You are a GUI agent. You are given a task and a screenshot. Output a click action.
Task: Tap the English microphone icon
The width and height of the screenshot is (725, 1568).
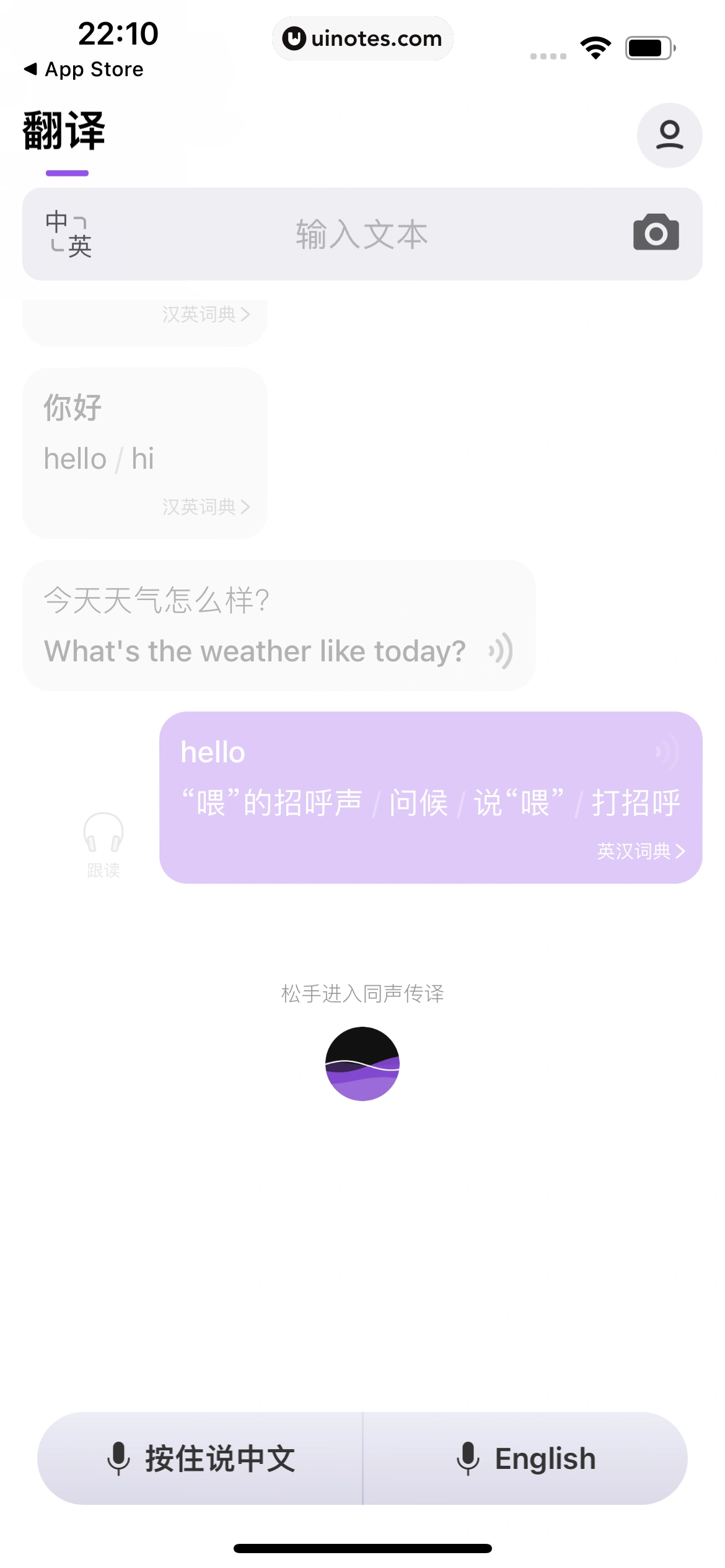coord(467,1458)
